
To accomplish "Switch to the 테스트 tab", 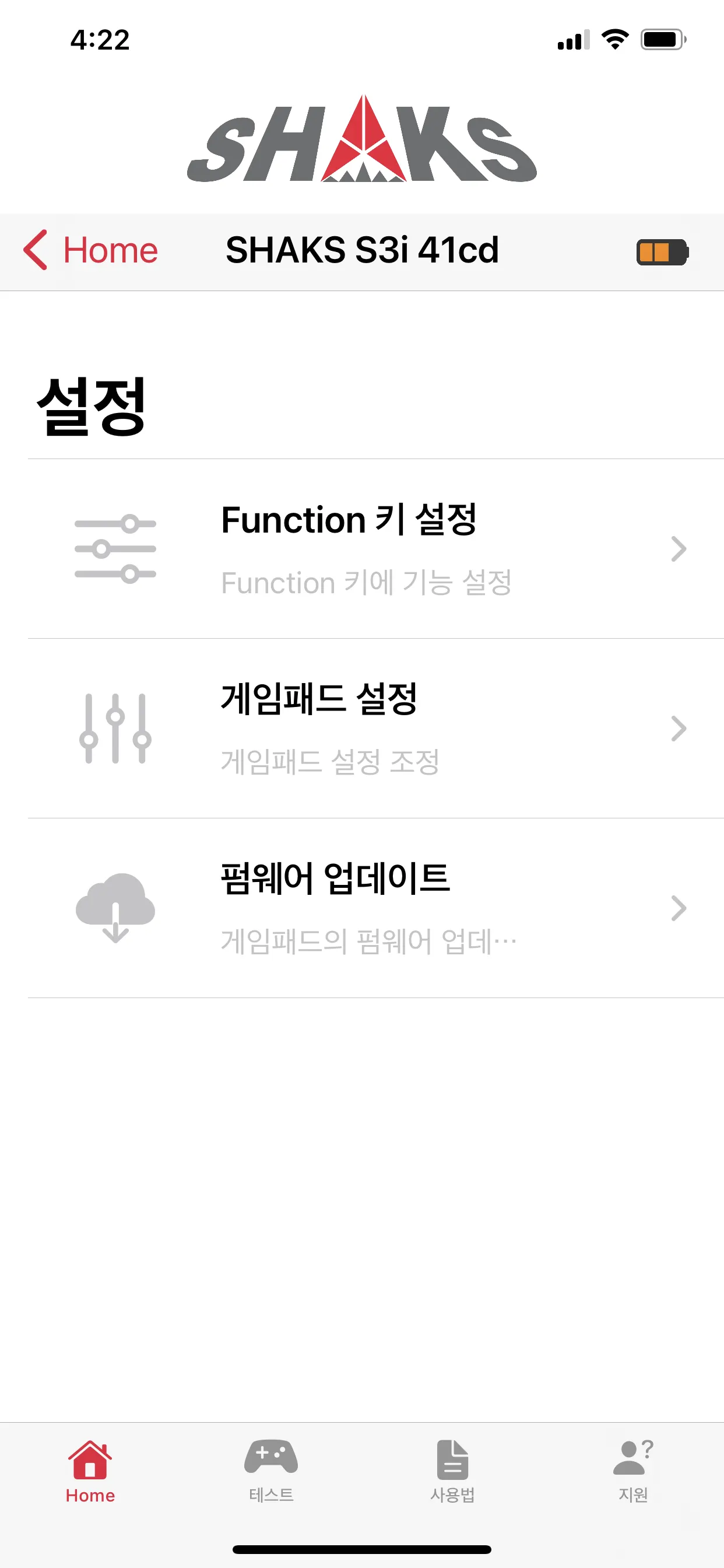I will 270,1471.
